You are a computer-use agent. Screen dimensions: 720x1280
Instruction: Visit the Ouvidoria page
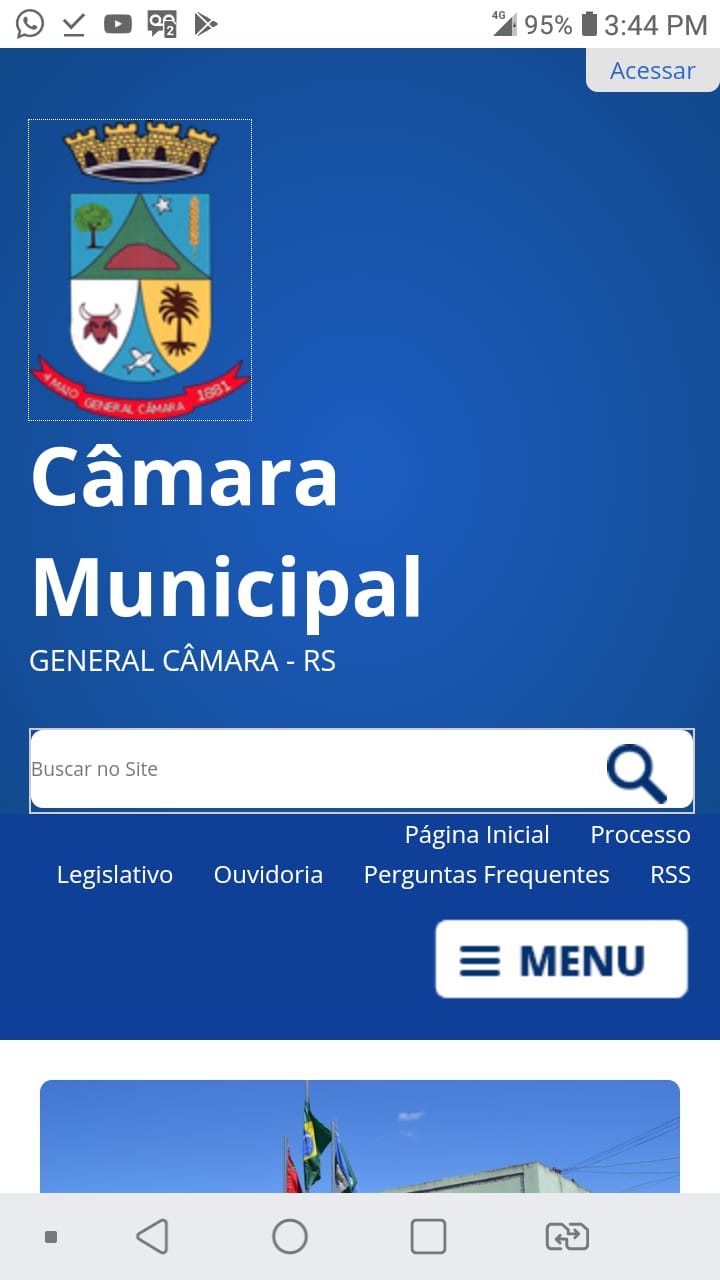click(268, 875)
